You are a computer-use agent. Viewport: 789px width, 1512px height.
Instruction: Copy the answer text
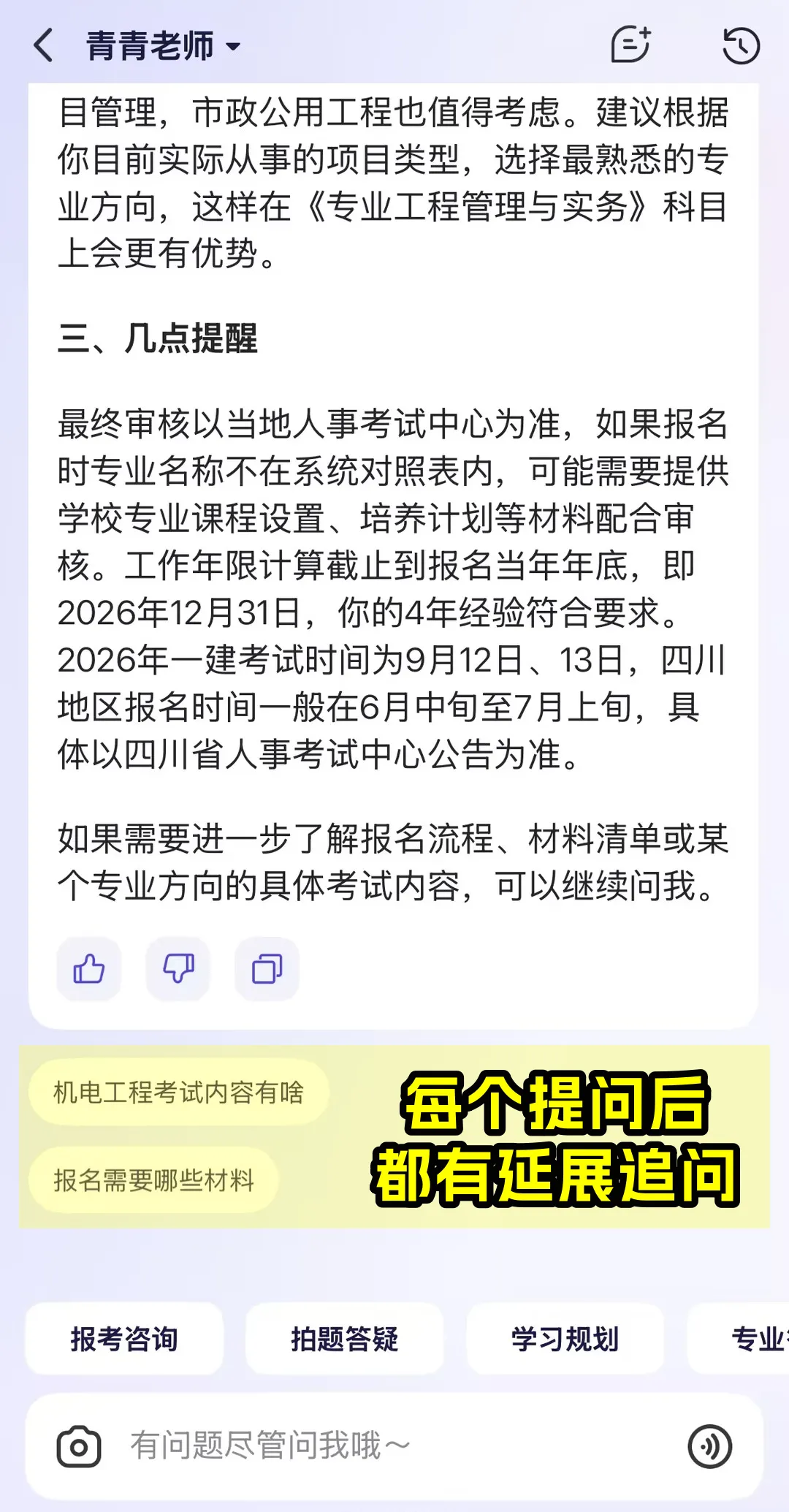tap(267, 969)
